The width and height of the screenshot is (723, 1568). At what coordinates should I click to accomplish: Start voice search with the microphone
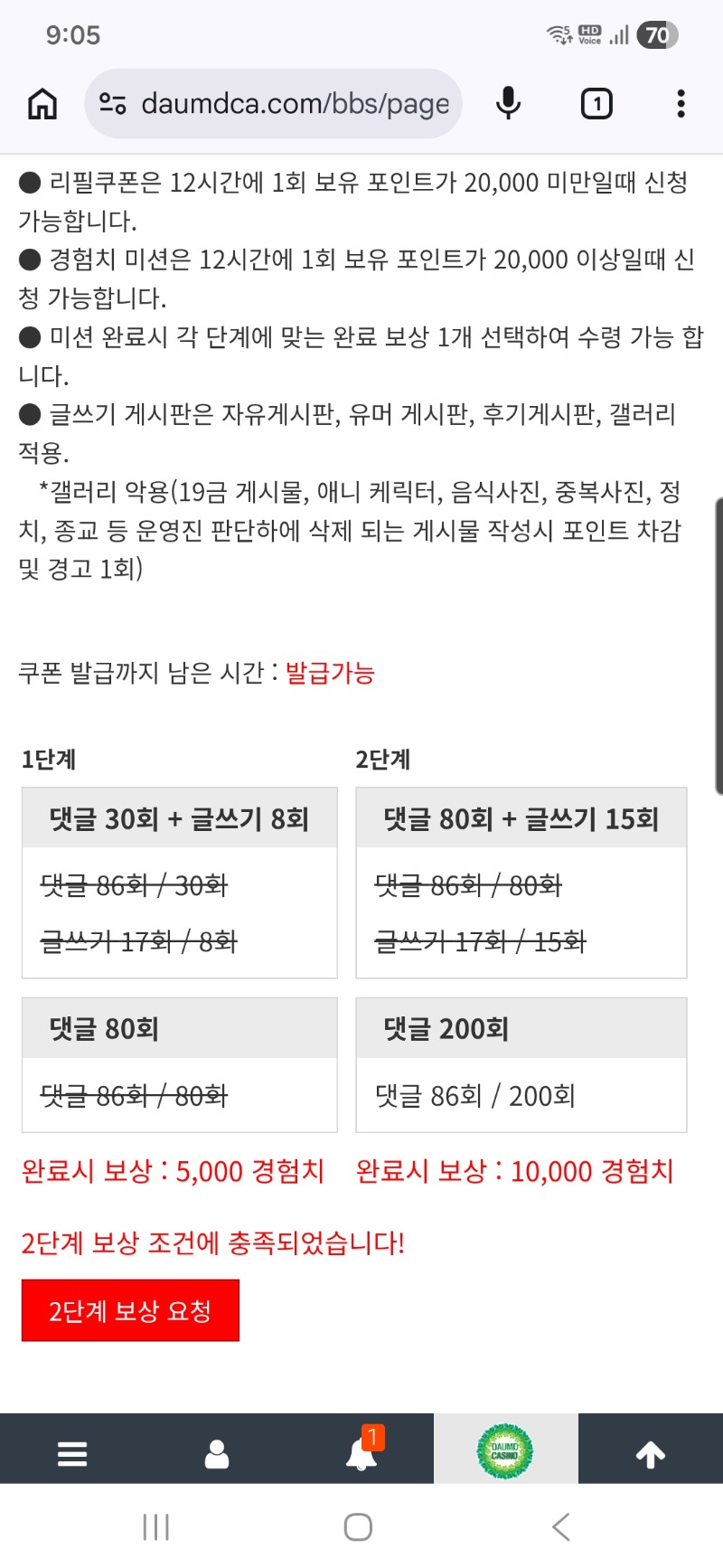coord(509,104)
